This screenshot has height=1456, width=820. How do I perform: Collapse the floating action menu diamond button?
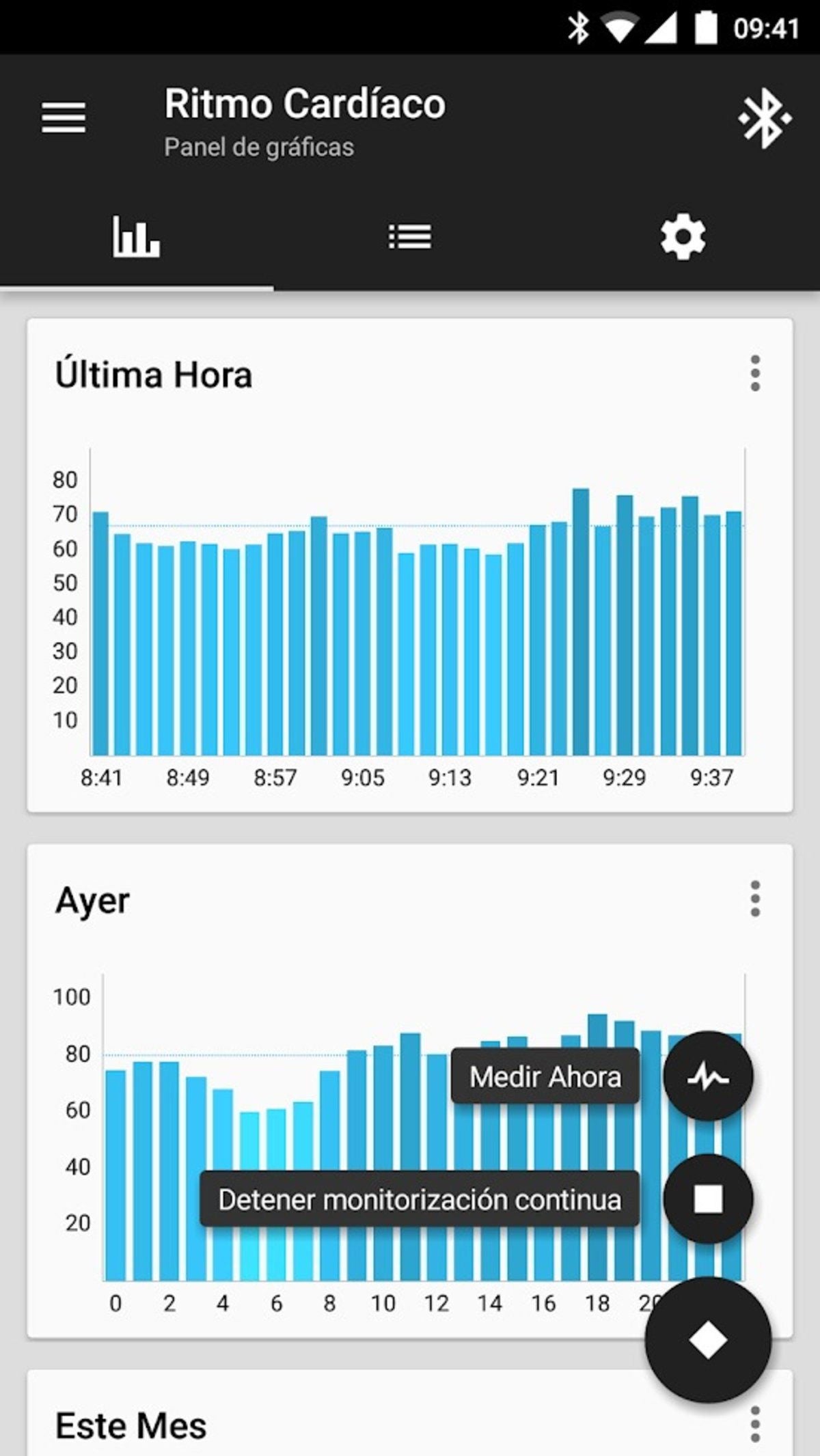(x=708, y=1340)
